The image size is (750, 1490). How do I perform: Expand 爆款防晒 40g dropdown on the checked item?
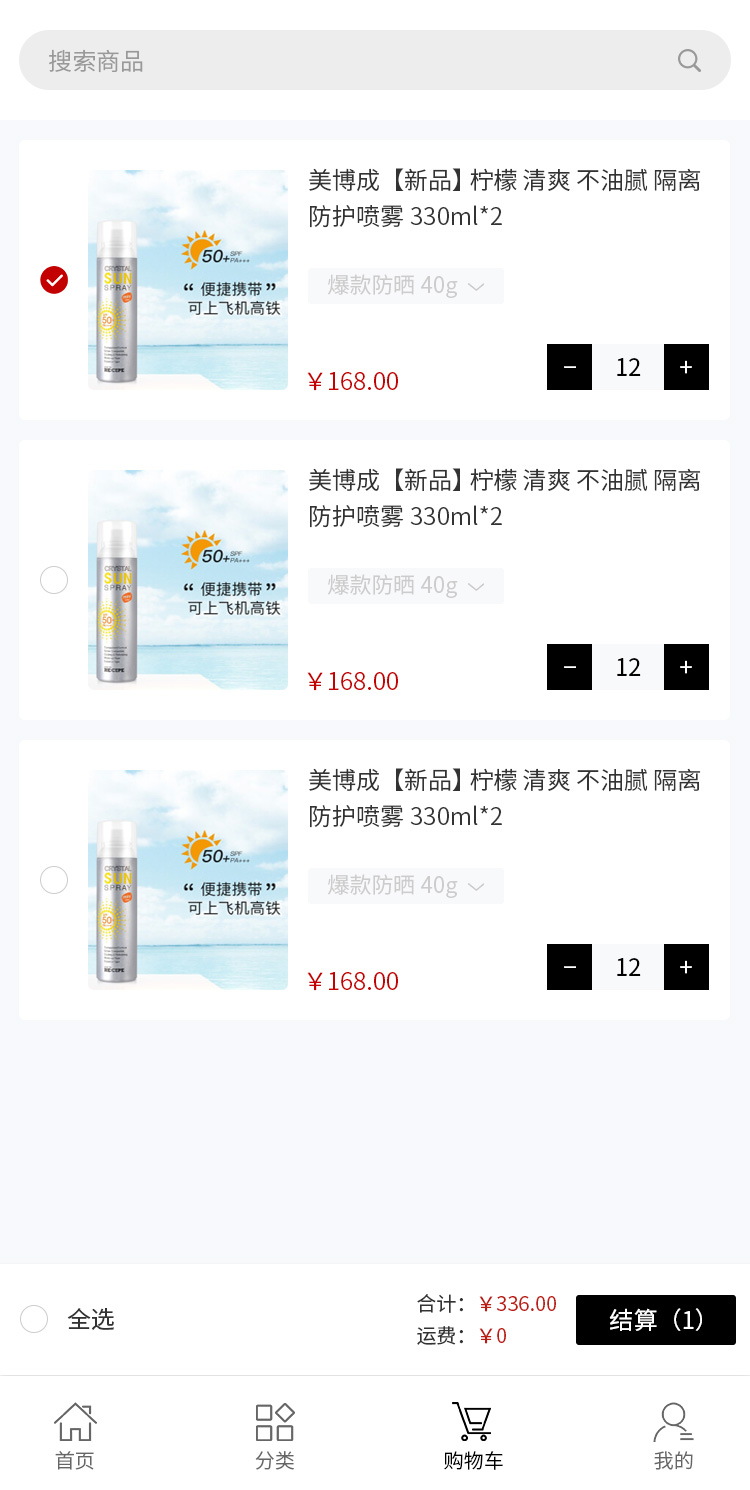405,286
